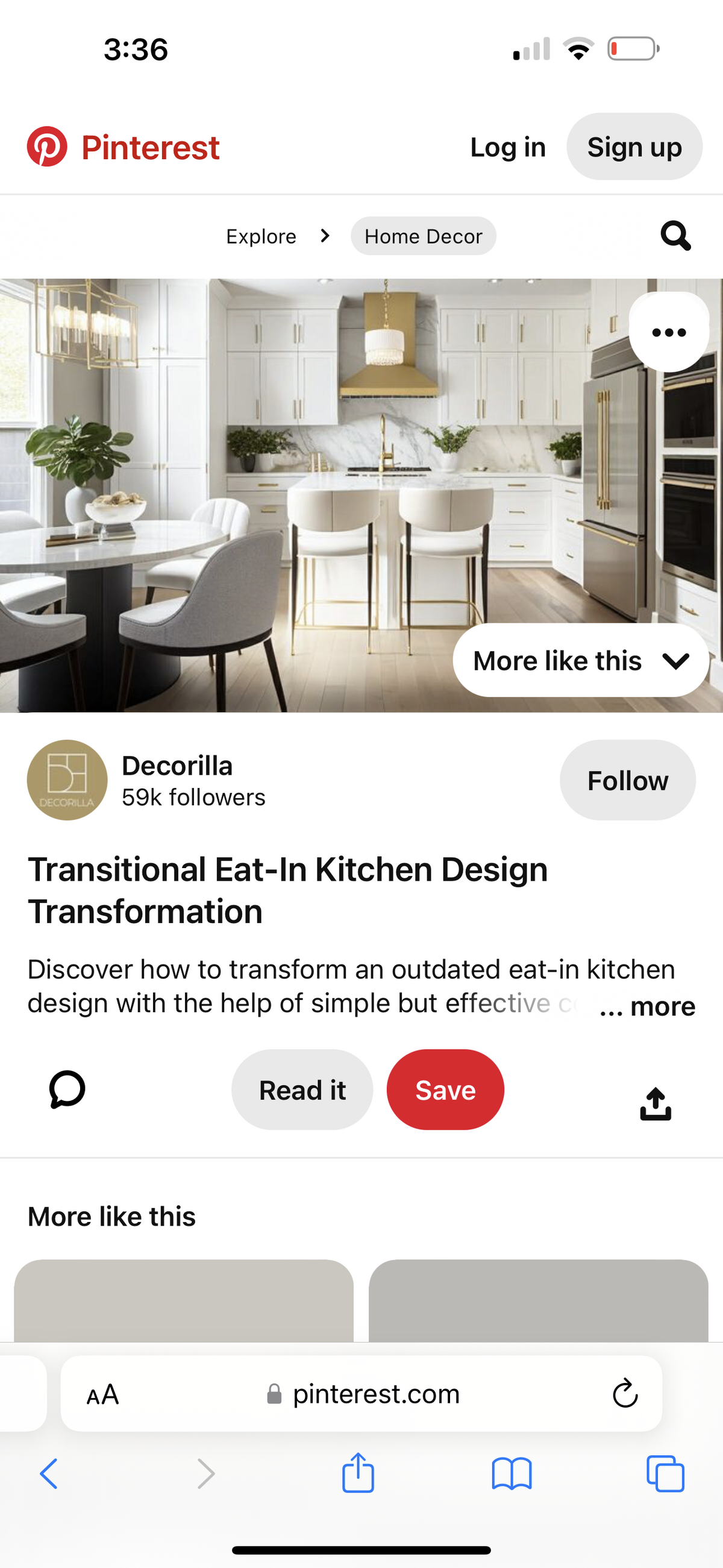This screenshot has width=723, height=1568.
Task: Expand the More like this dropdown
Action: [581, 661]
